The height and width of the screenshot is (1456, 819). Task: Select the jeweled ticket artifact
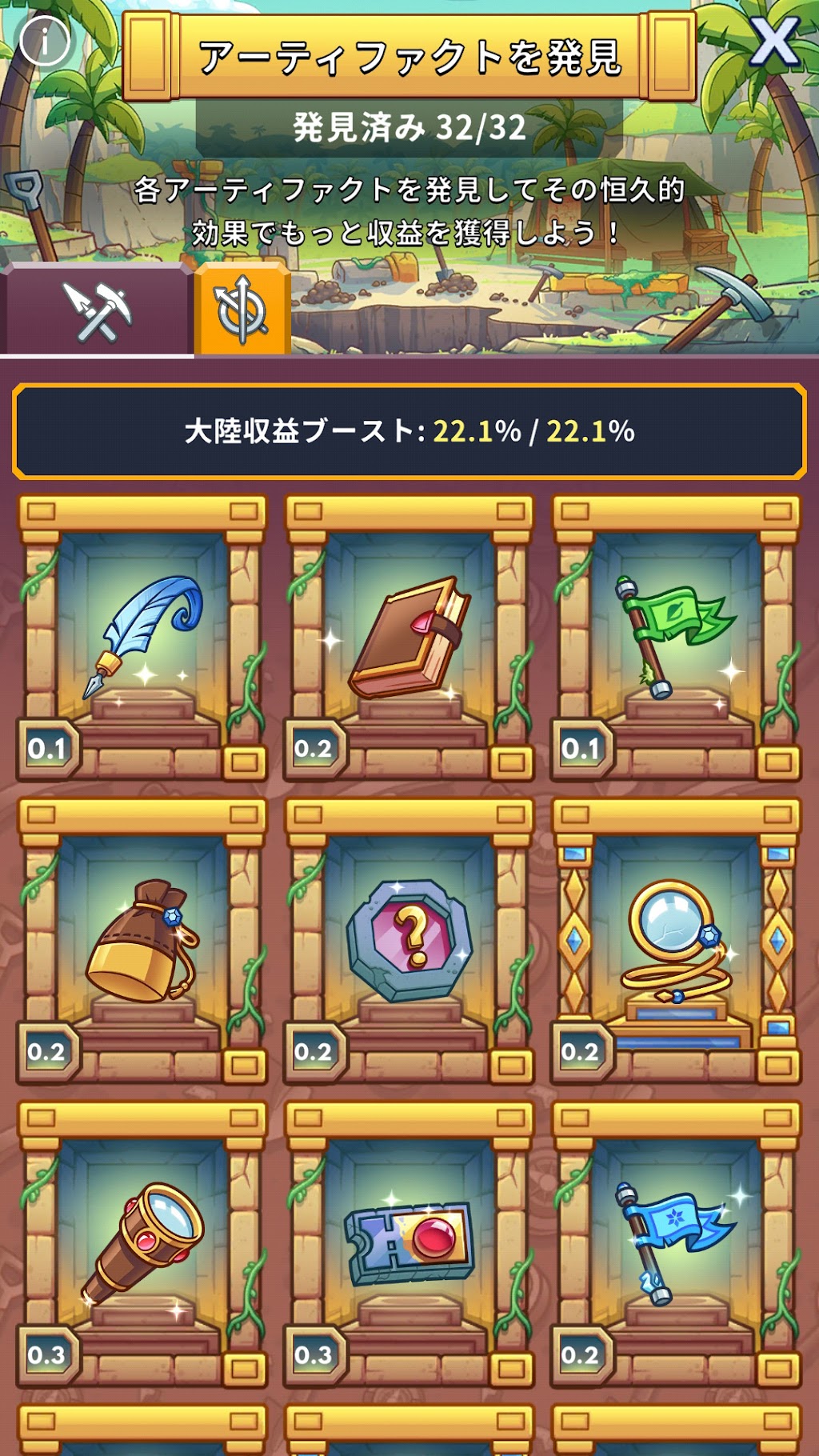pyautogui.click(x=409, y=1245)
